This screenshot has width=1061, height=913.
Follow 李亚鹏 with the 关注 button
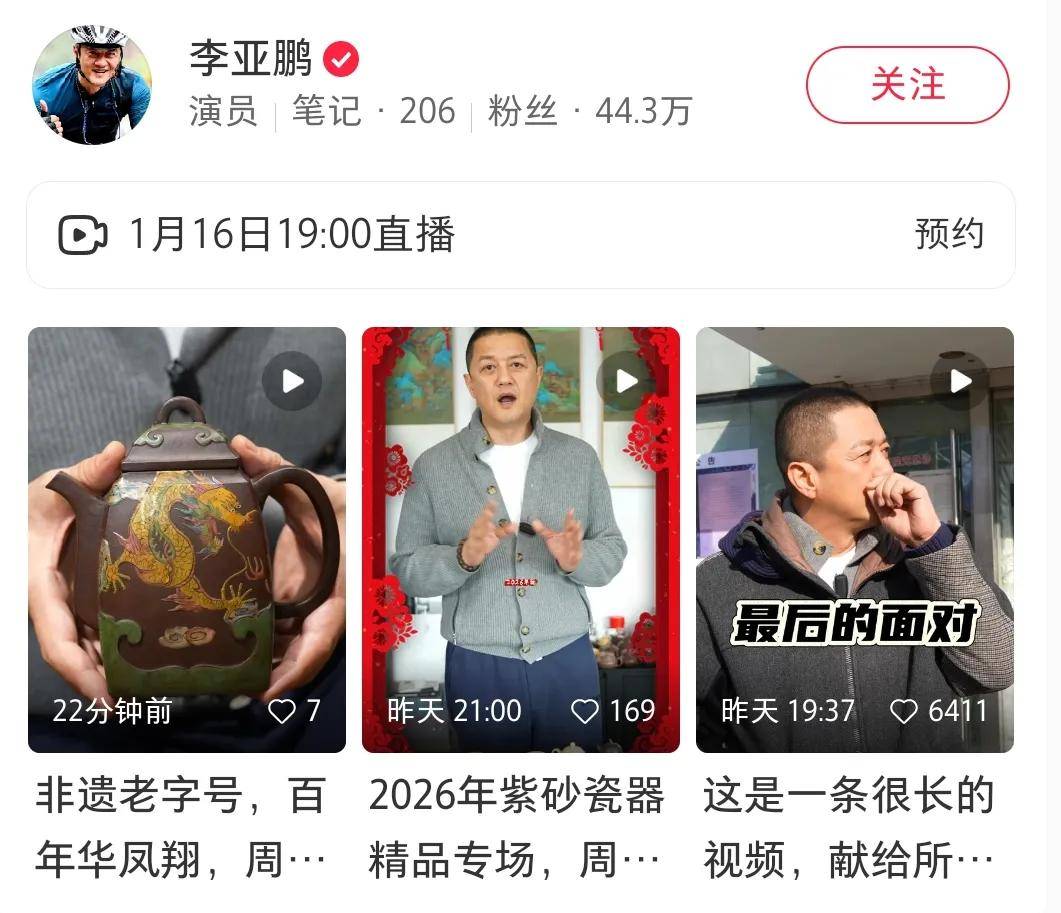(x=907, y=85)
